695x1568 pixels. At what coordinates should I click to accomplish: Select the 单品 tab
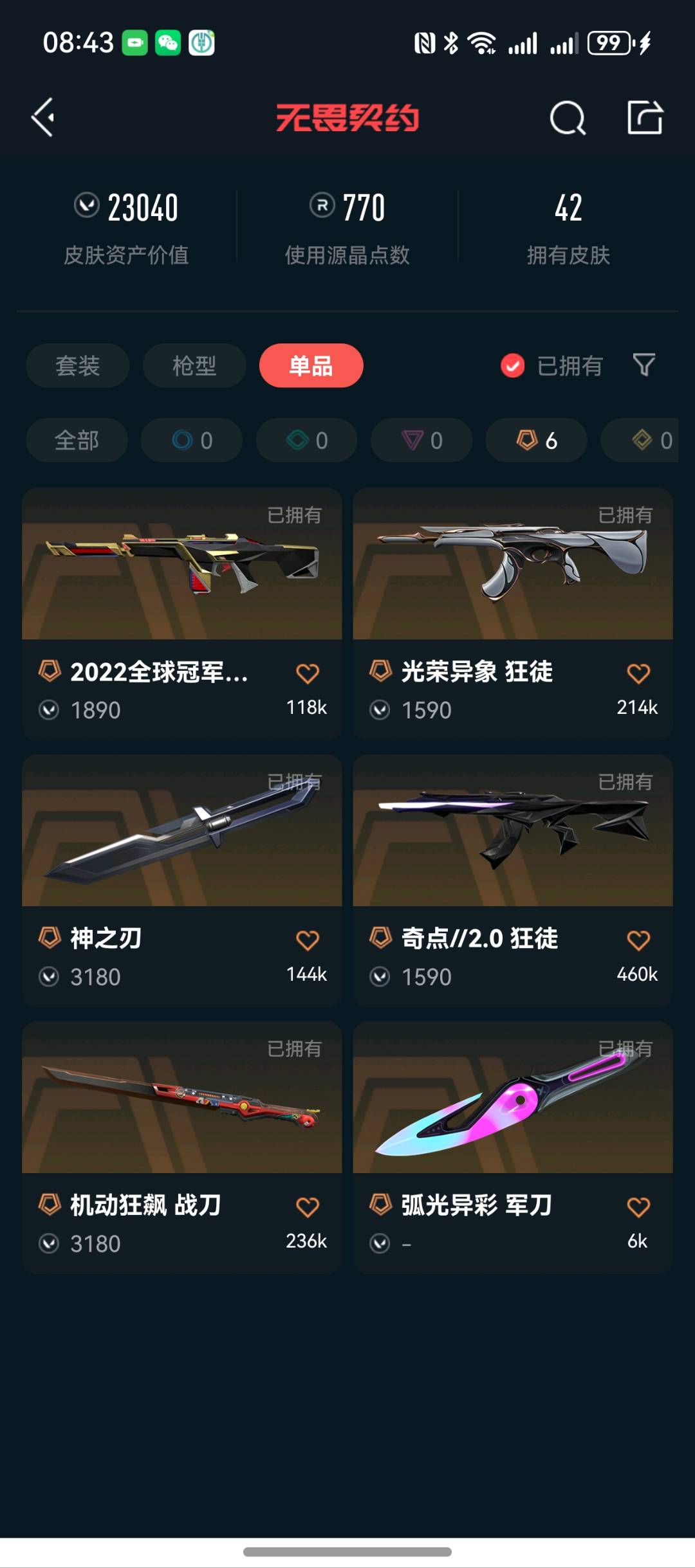(x=311, y=366)
